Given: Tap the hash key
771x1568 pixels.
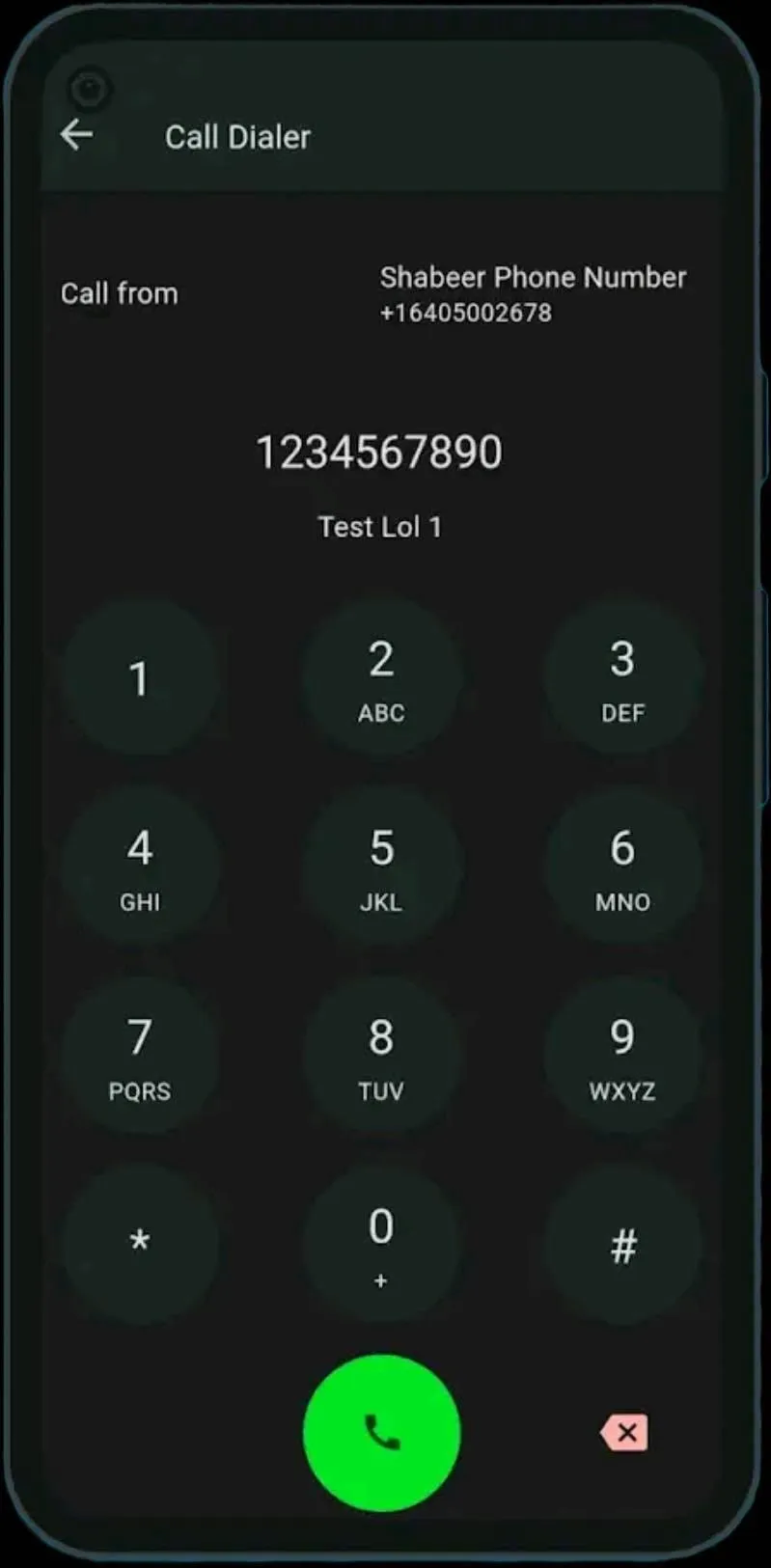Looking at the screenshot, I should (x=622, y=1245).
